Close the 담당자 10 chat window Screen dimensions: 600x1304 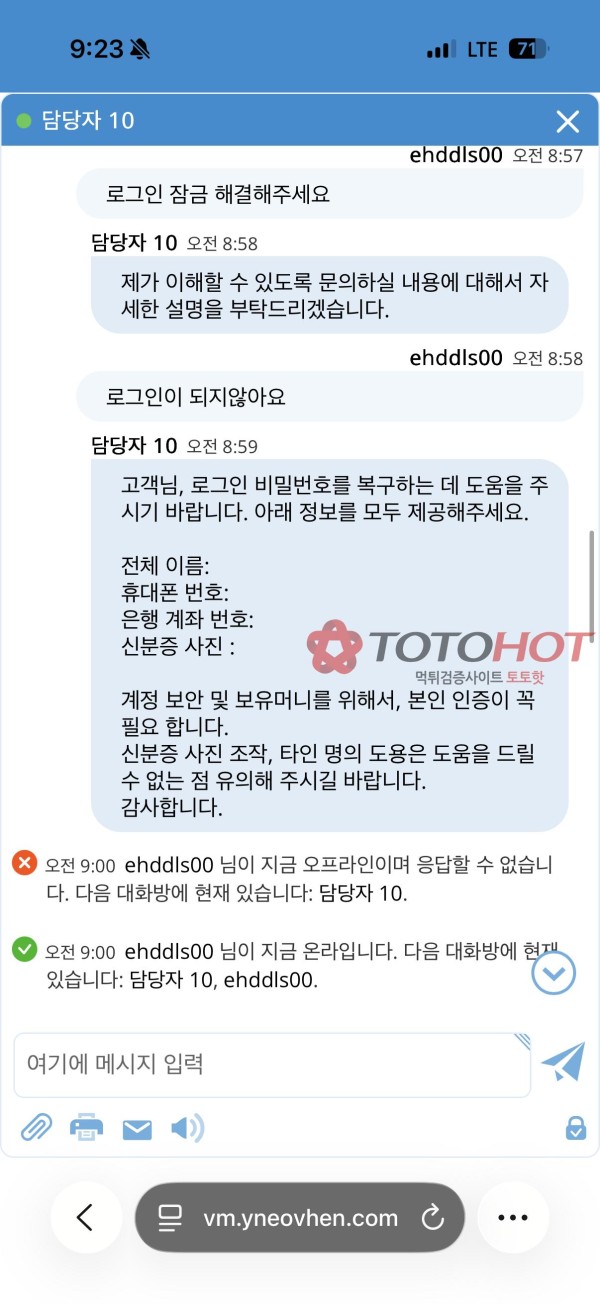tap(567, 122)
